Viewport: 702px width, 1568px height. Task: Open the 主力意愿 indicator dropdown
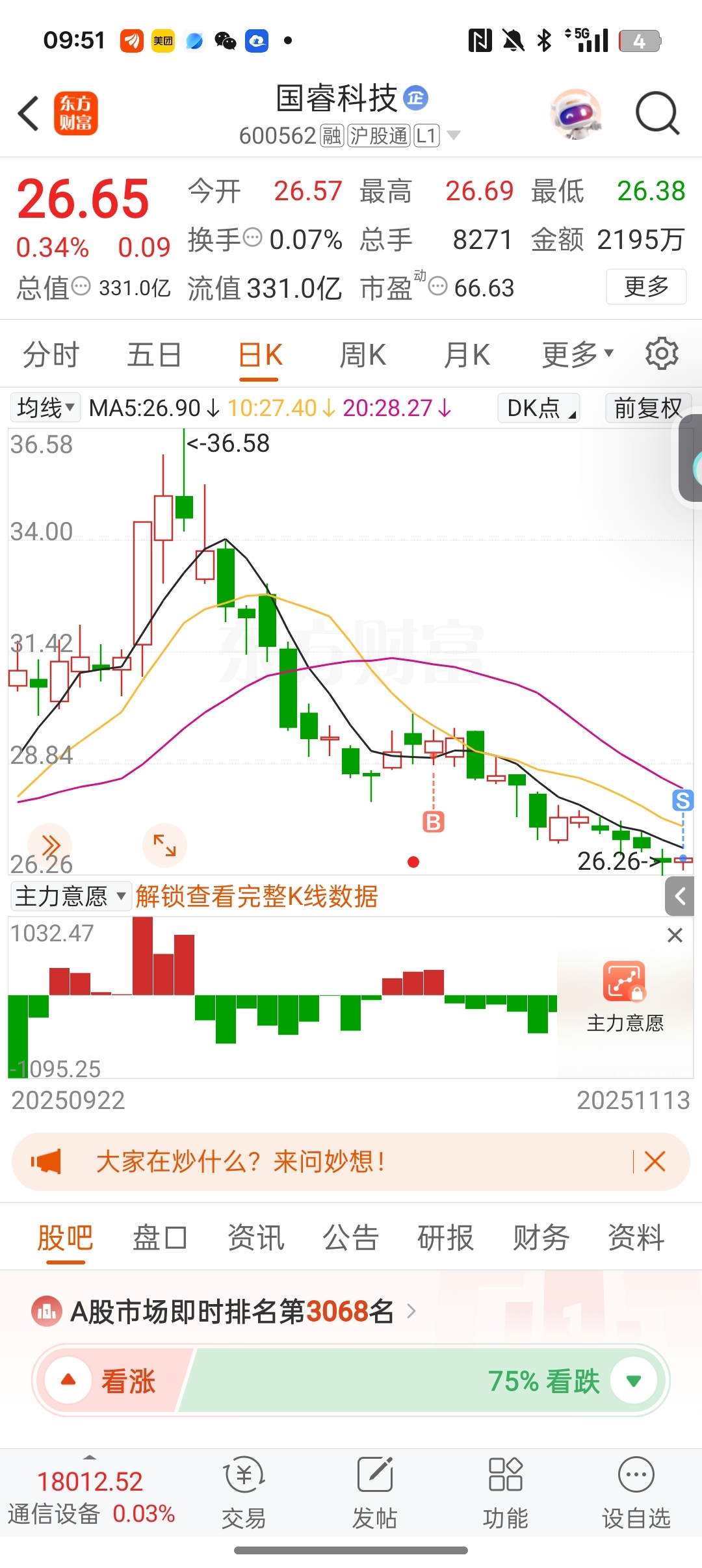(x=70, y=896)
